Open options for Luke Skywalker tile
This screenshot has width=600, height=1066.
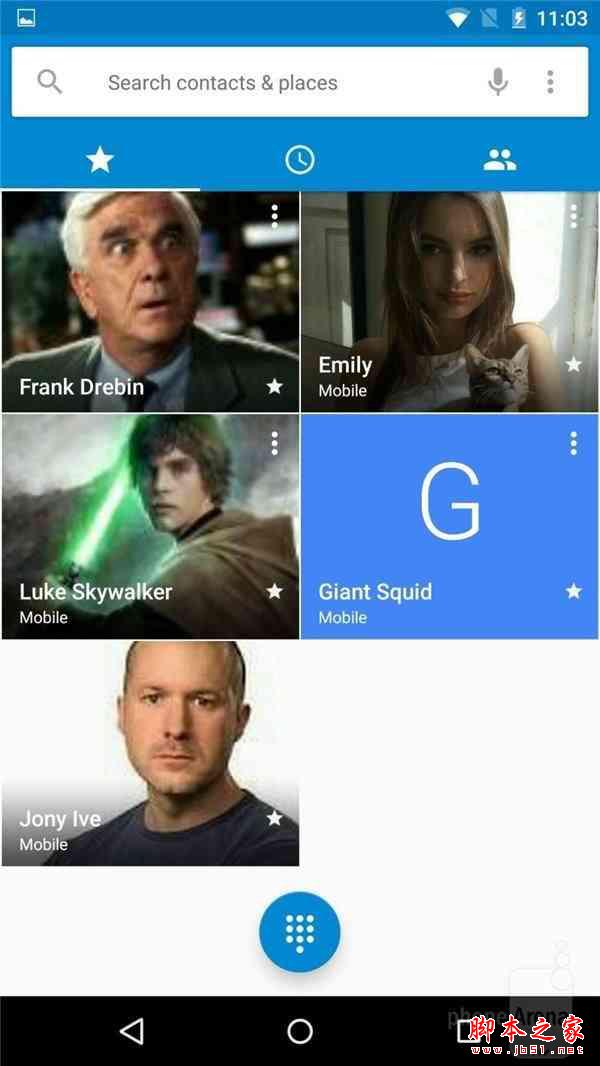pos(274,442)
